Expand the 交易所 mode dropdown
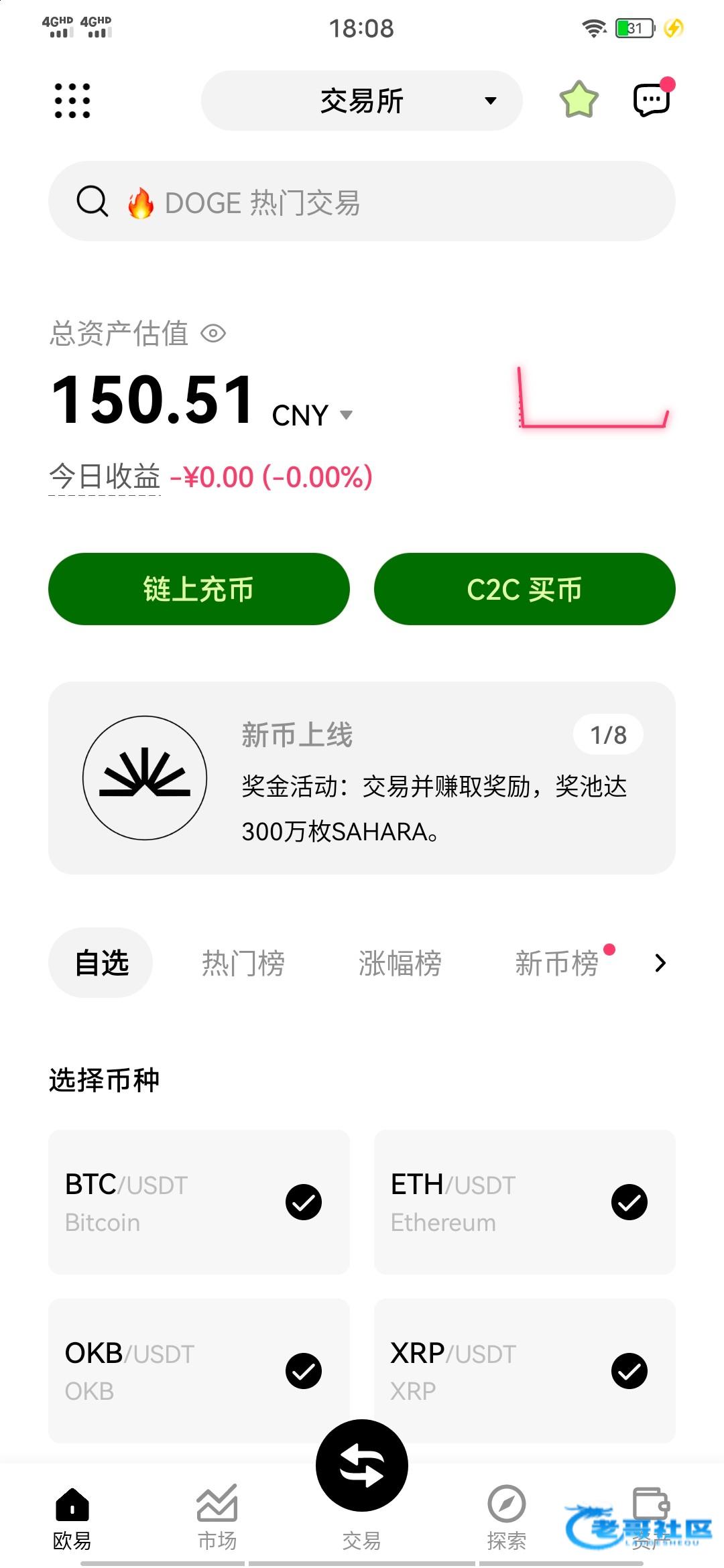This screenshot has width=724, height=1568. pos(362,101)
